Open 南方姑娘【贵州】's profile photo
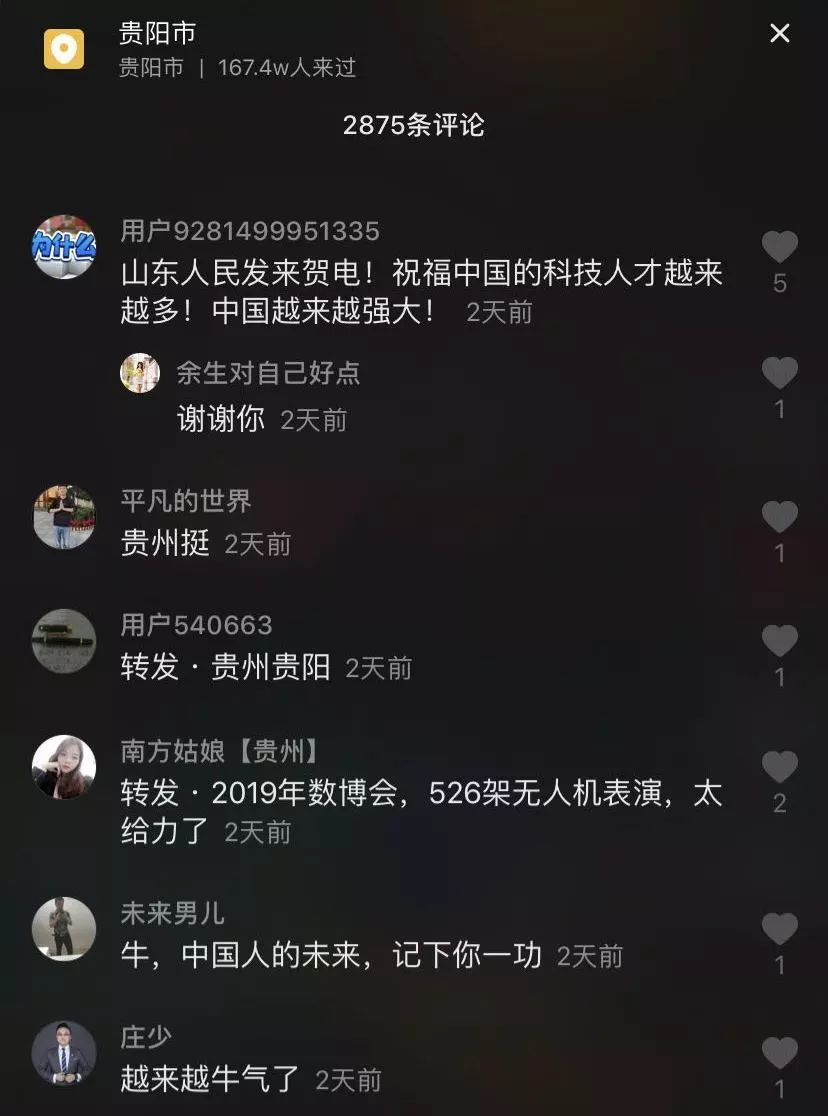The width and height of the screenshot is (828, 1116). [x=64, y=767]
